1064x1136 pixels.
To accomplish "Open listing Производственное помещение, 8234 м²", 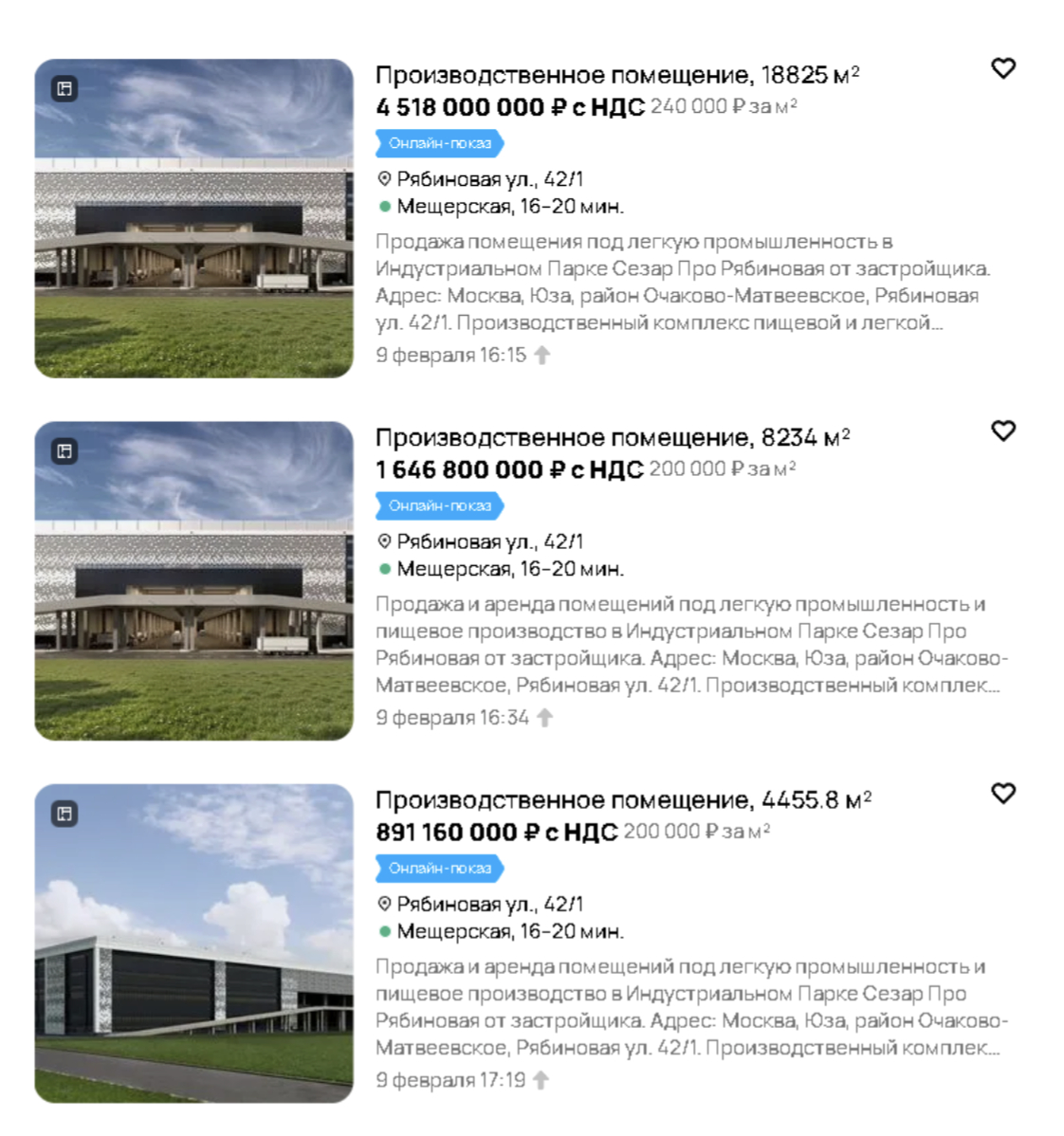I will tap(612, 437).
